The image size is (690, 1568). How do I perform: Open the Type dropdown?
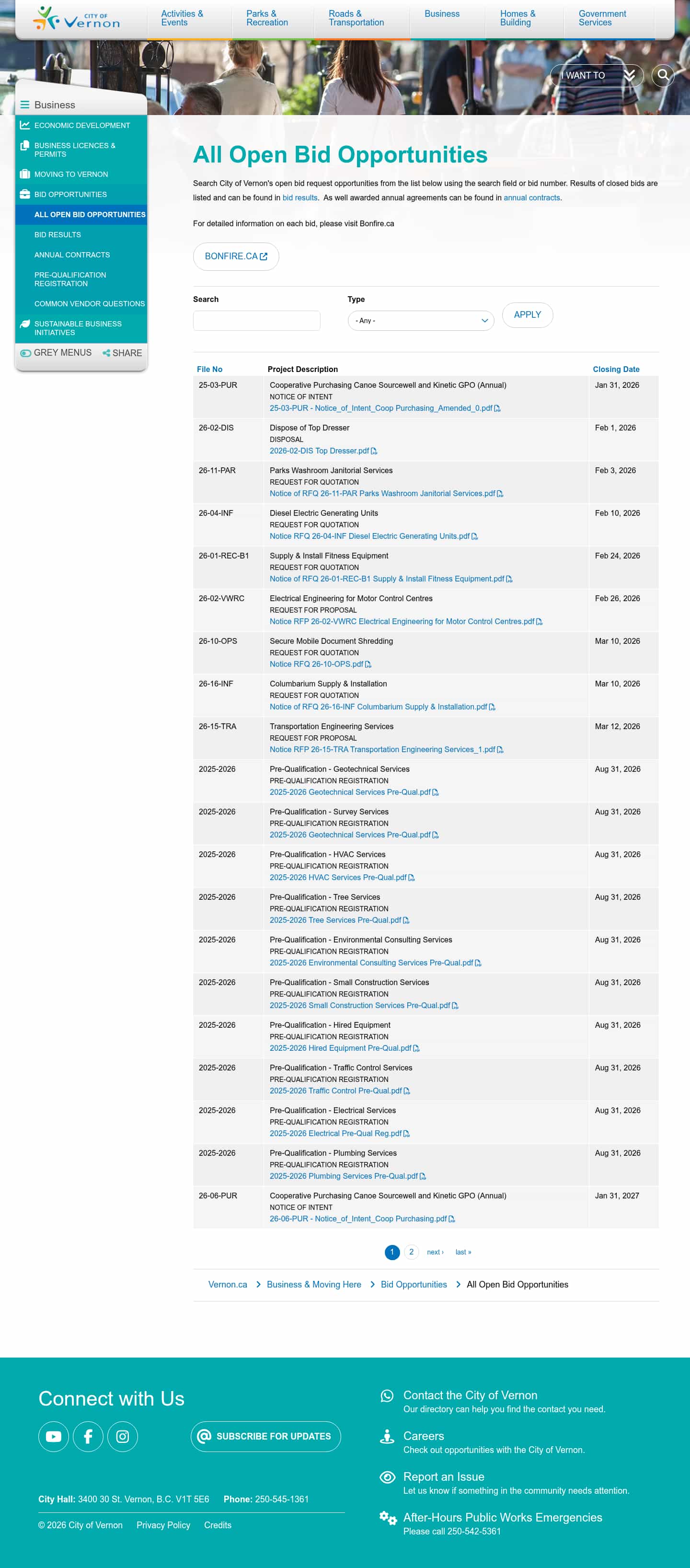click(420, 321)
